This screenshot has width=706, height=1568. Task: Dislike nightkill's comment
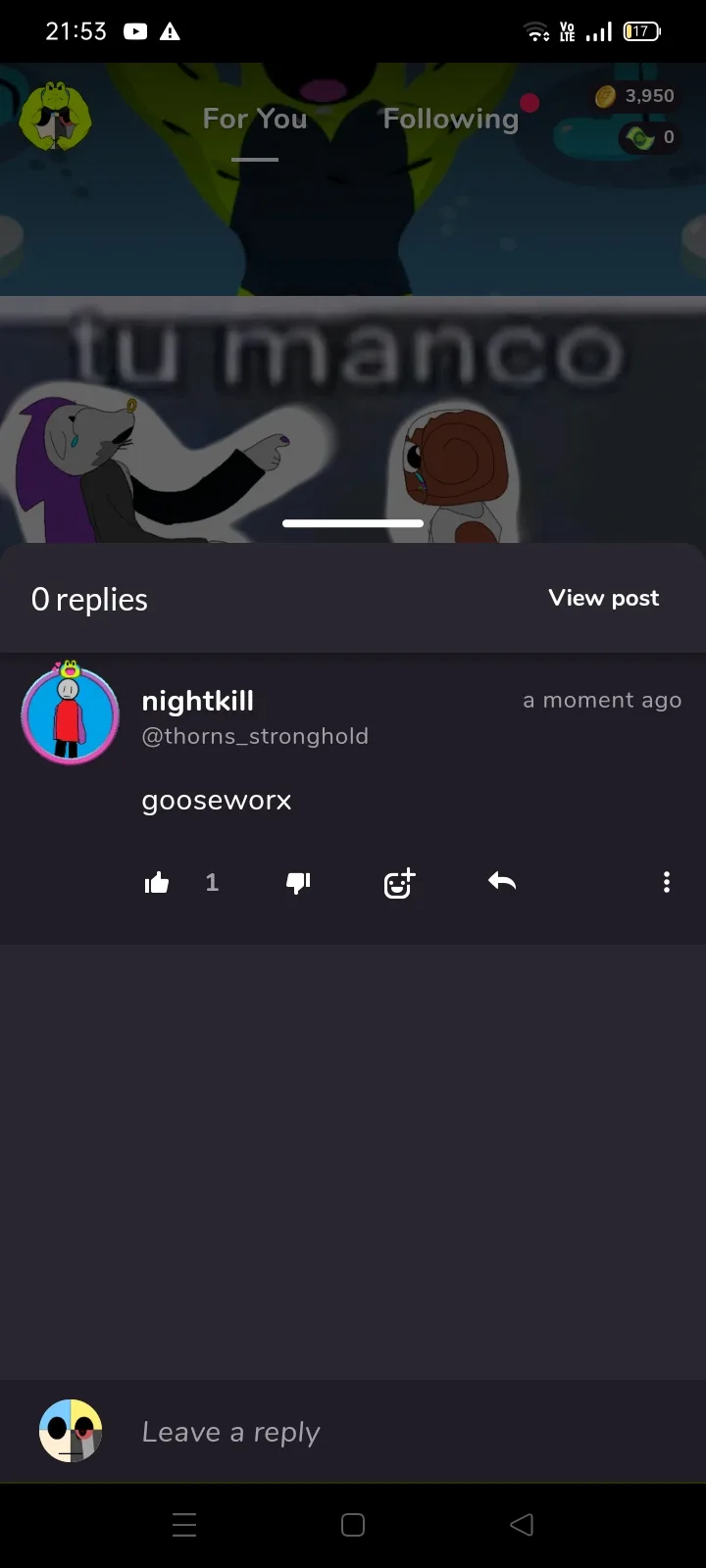(x=298, y=883)
